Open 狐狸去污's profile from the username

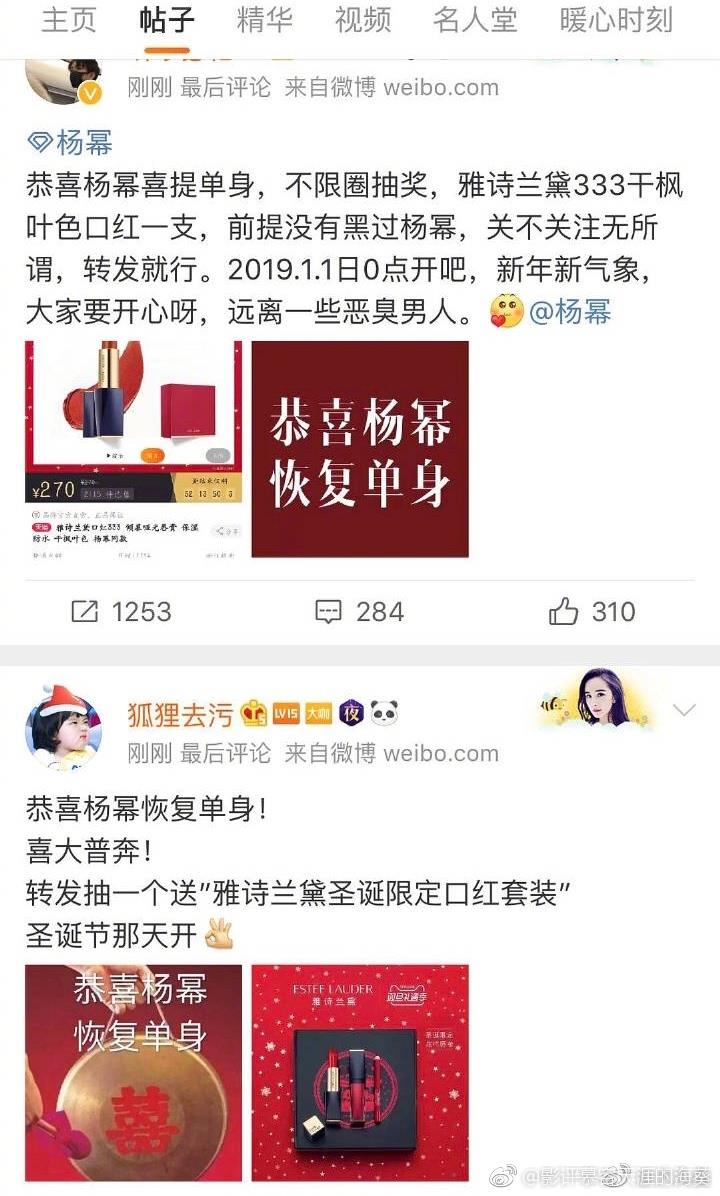pos(180,714)
